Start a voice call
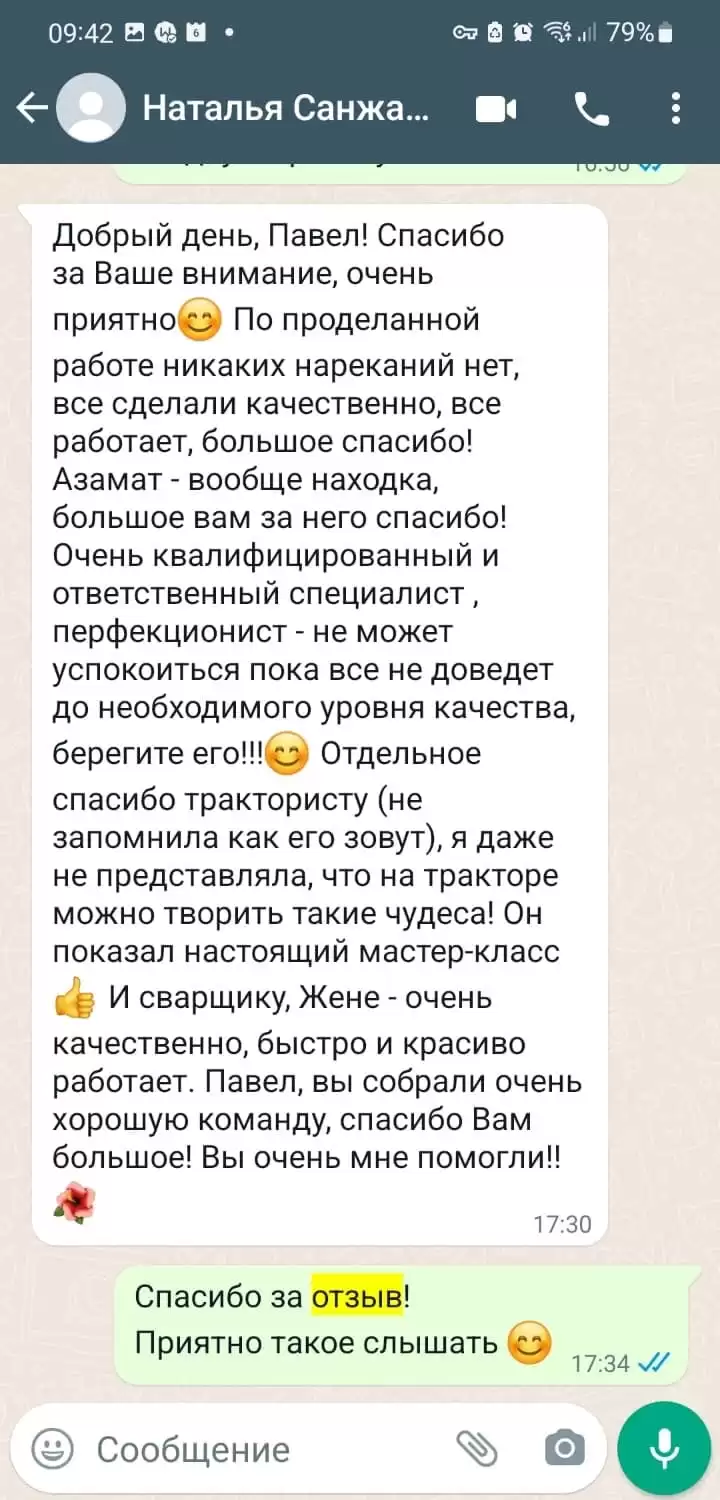The image size is (720, 1500). click(592, 108)
